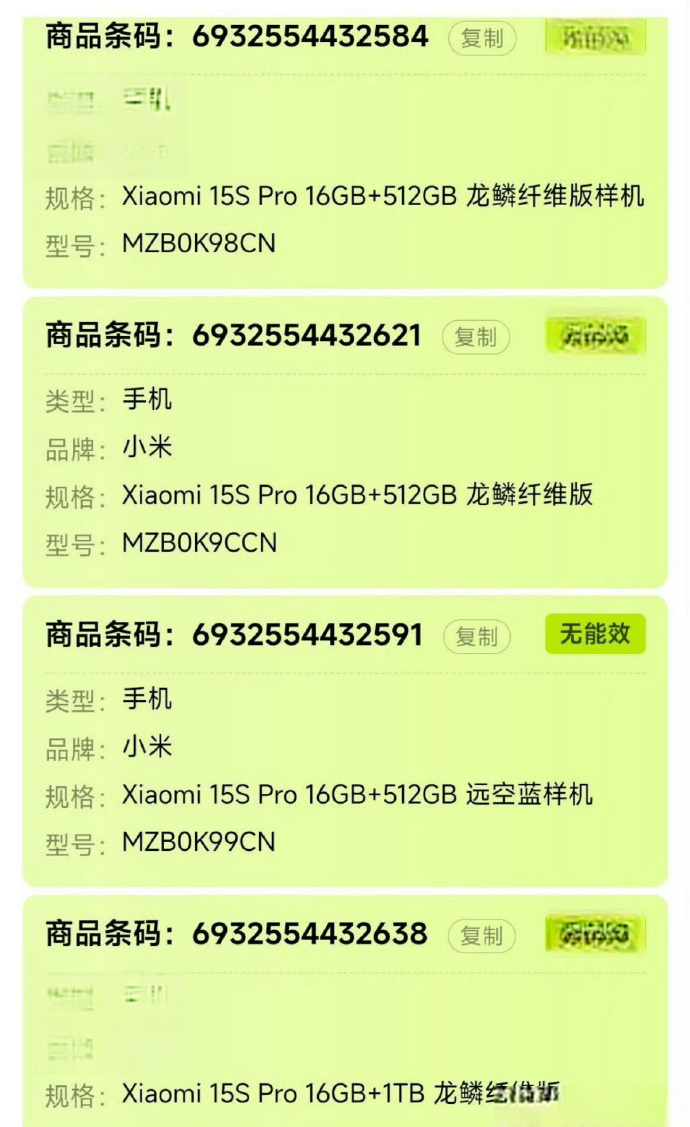Copy barcode 6932554432584
This screenshot has height=1127, width=690.
[x=482, y=38]
